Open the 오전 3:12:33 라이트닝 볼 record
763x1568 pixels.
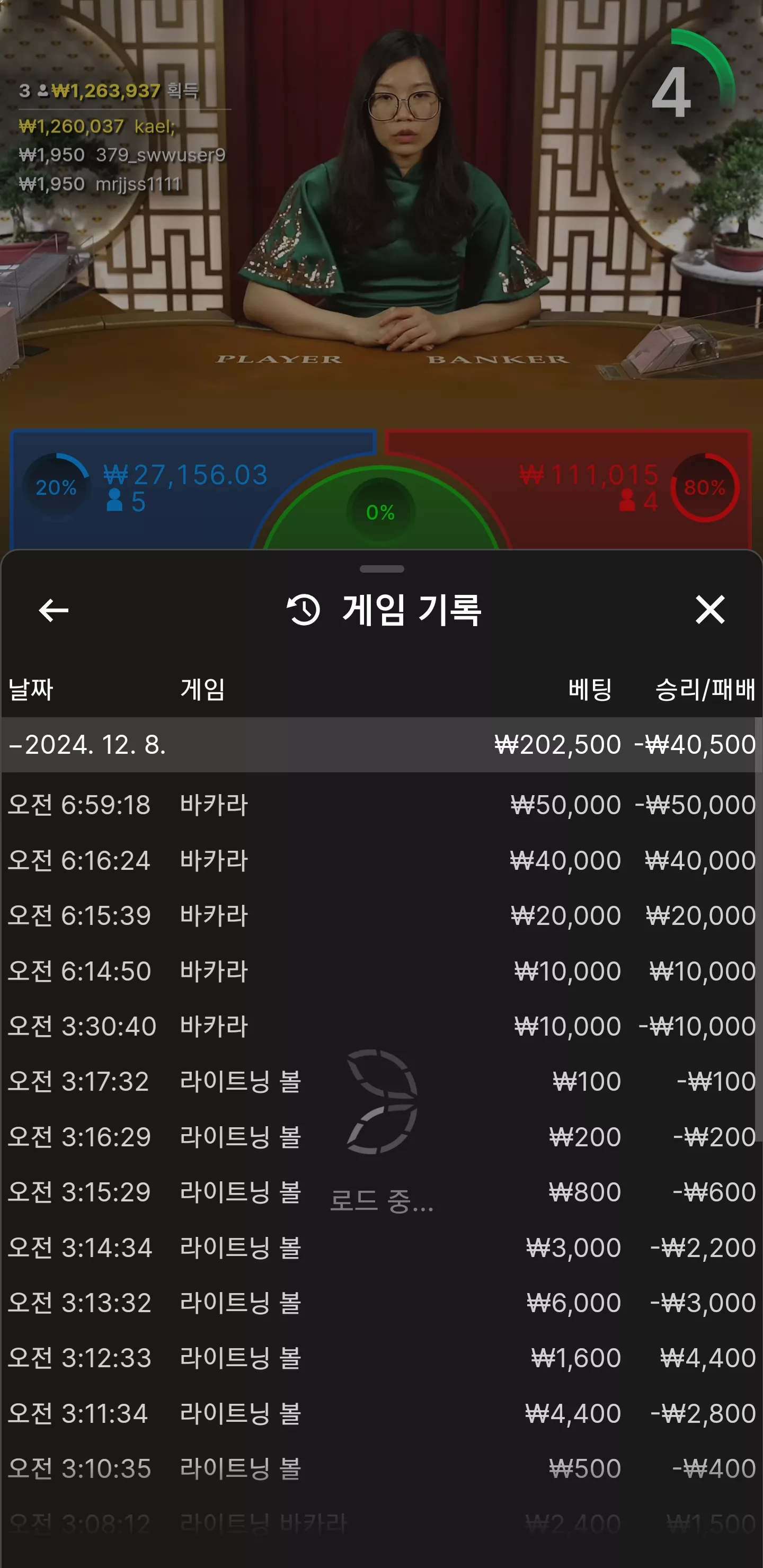tap(381, 1358)
